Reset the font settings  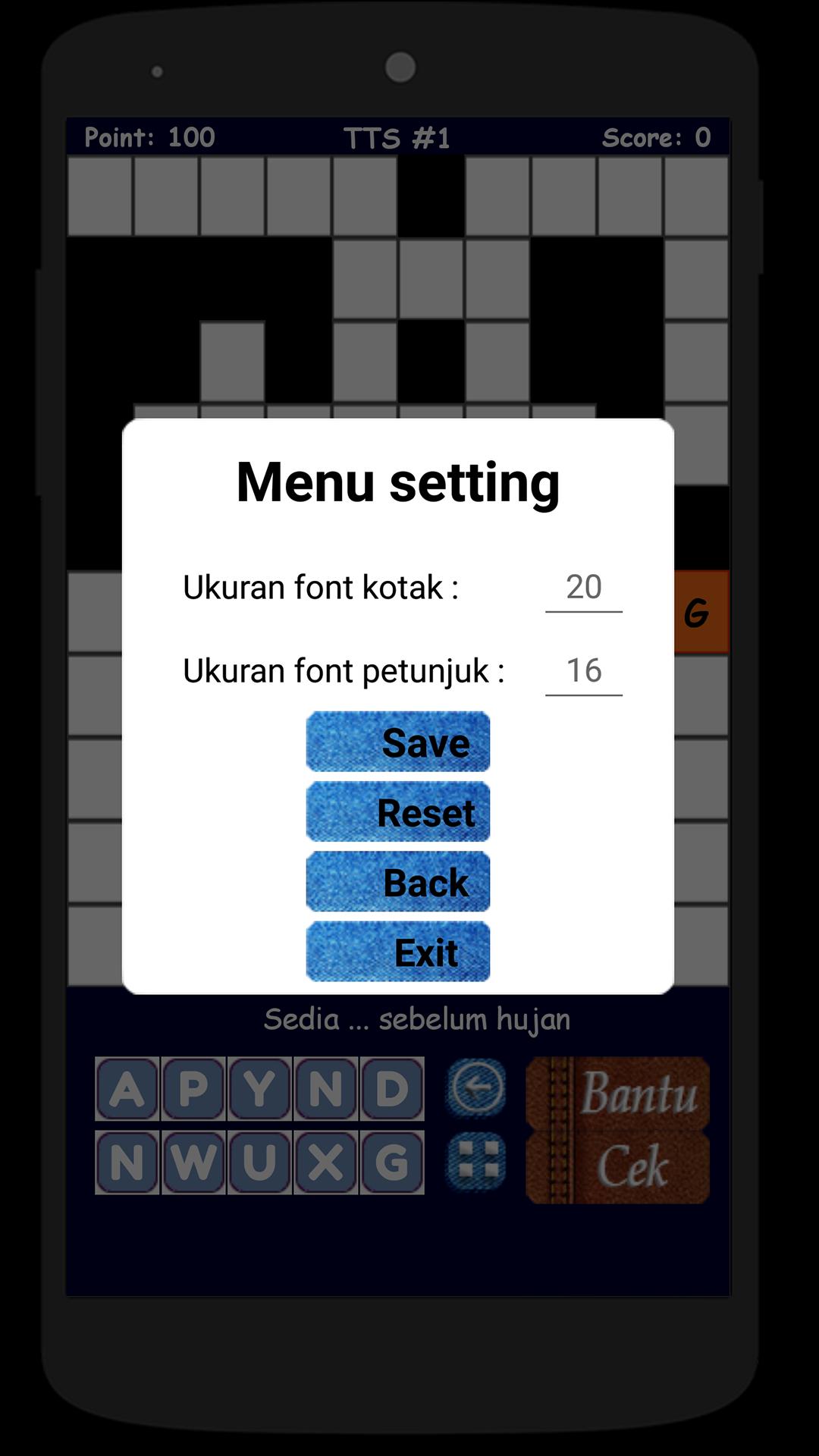[x=397, y=812]
